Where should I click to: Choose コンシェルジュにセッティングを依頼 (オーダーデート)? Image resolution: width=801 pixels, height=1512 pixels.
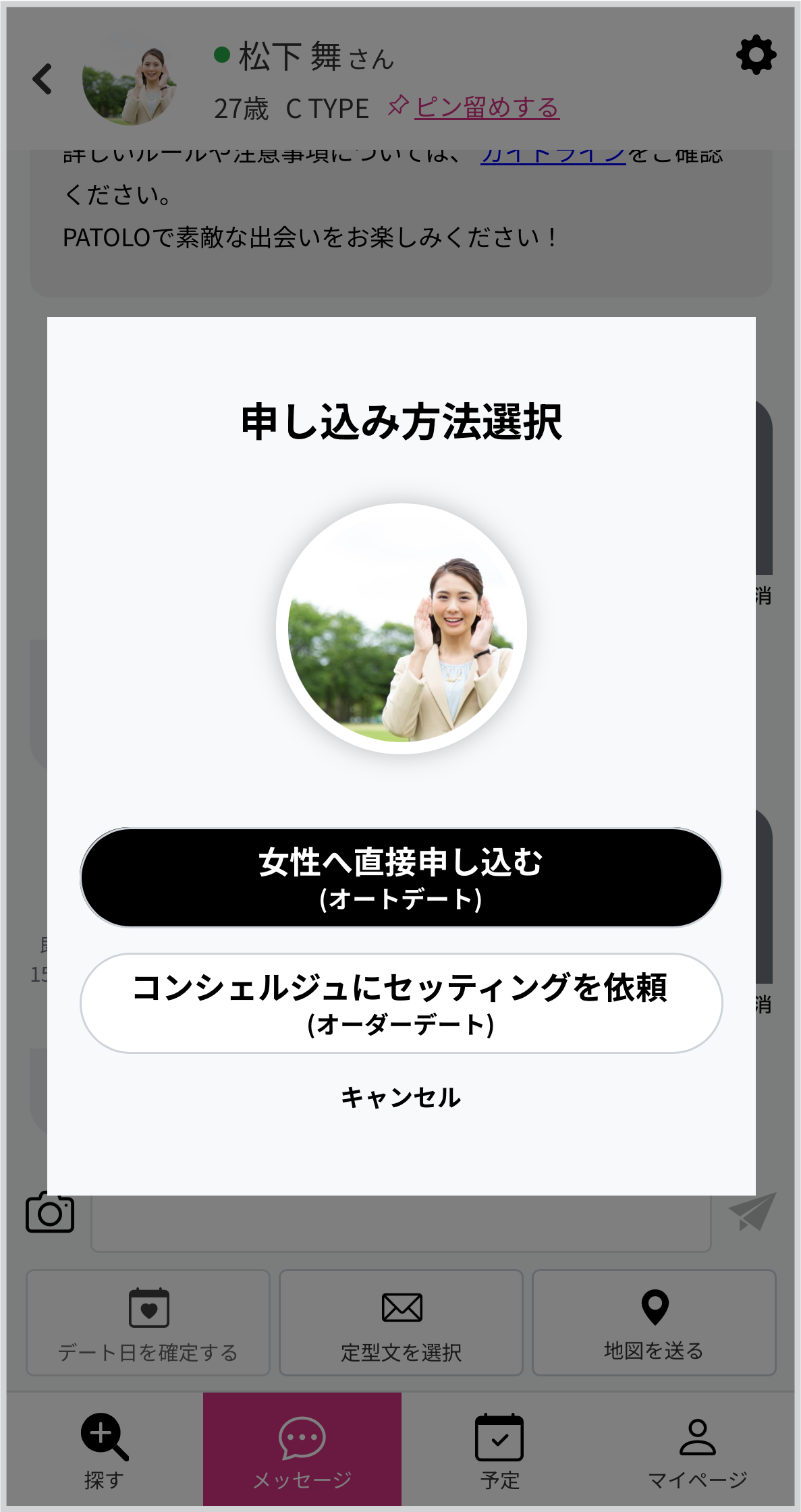click(401, 1003)
